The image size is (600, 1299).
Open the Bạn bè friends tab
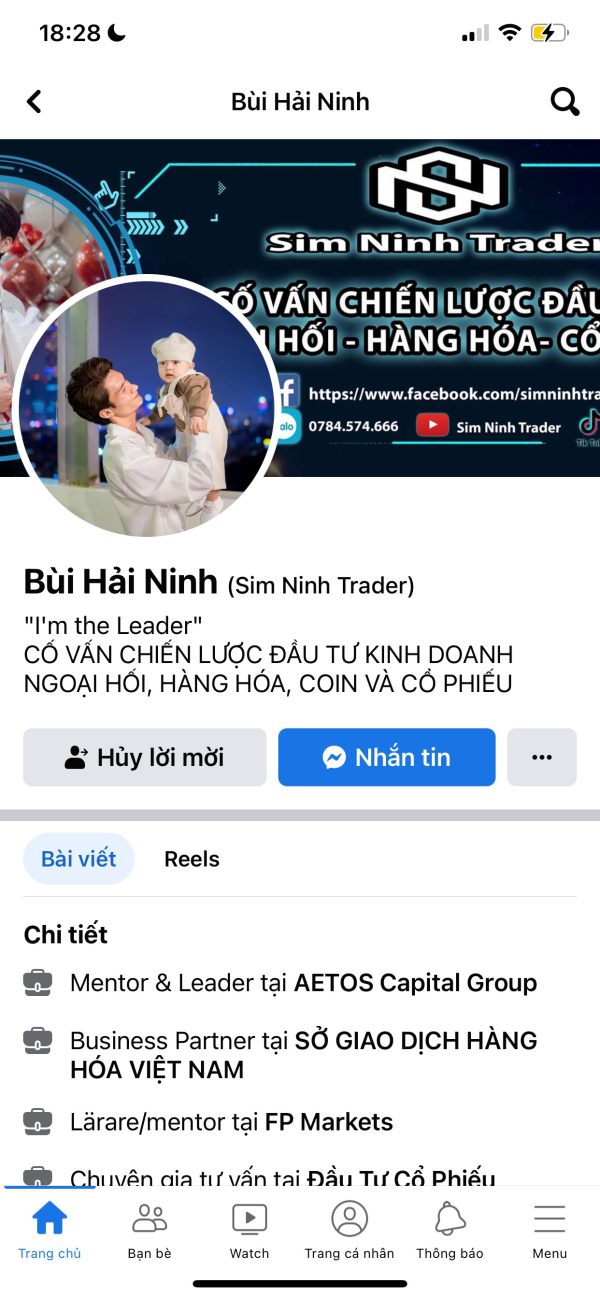tap(150, 1230)
